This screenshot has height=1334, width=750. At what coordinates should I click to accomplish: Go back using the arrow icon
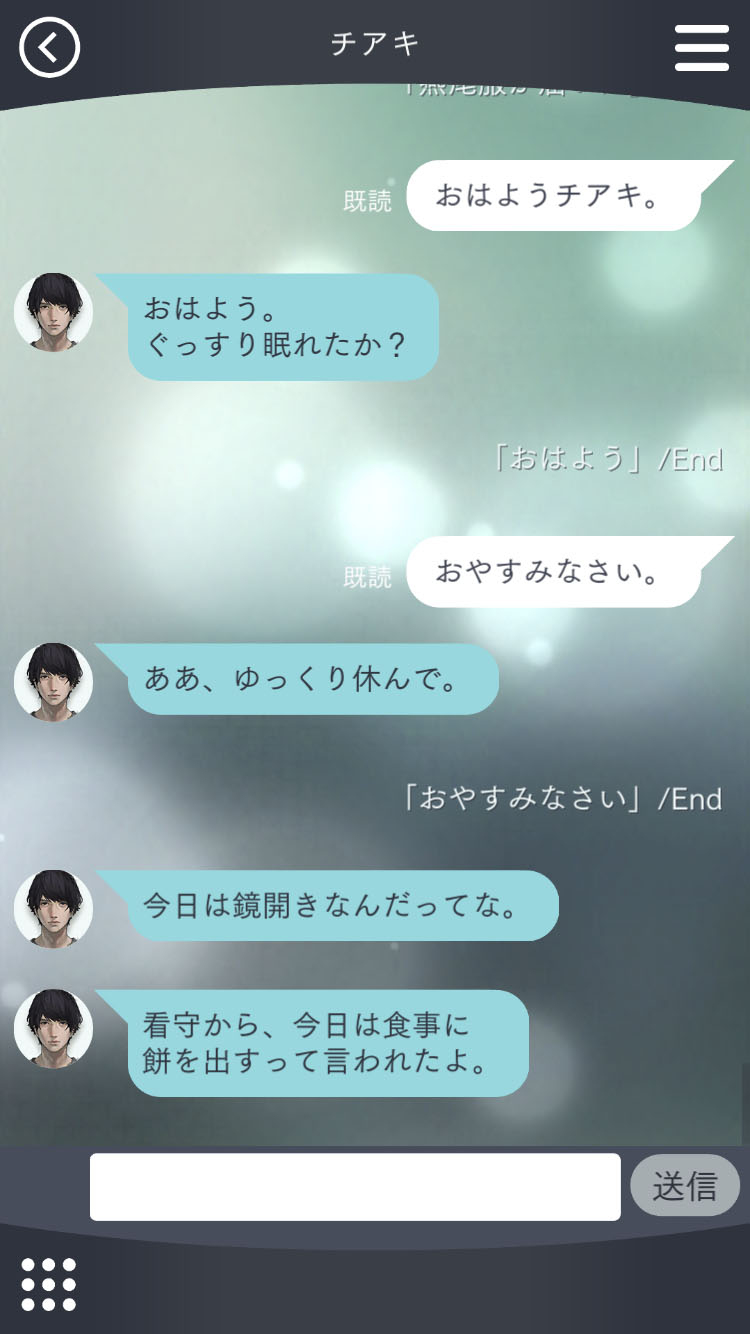[x=49, y=47]
